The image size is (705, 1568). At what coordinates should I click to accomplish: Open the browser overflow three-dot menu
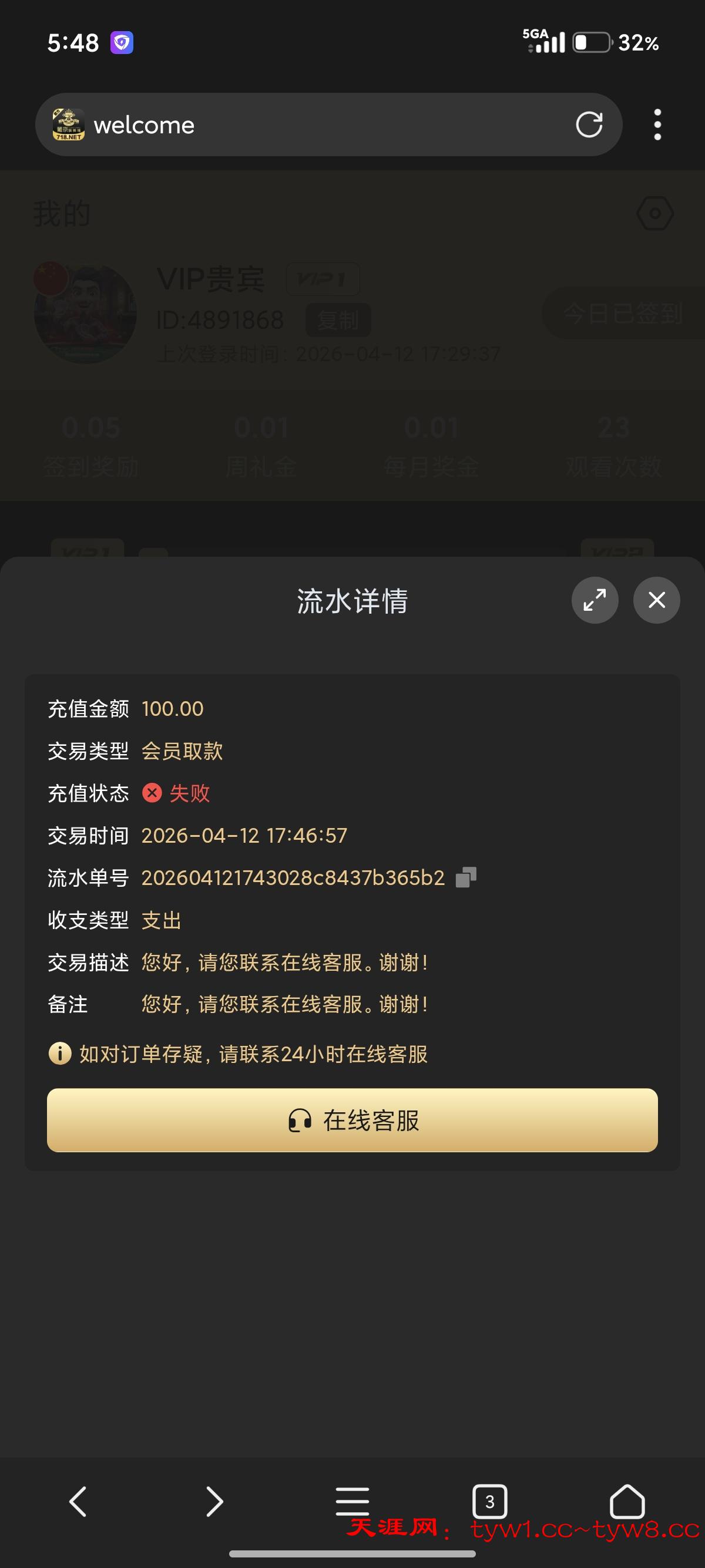pos(657,124)
